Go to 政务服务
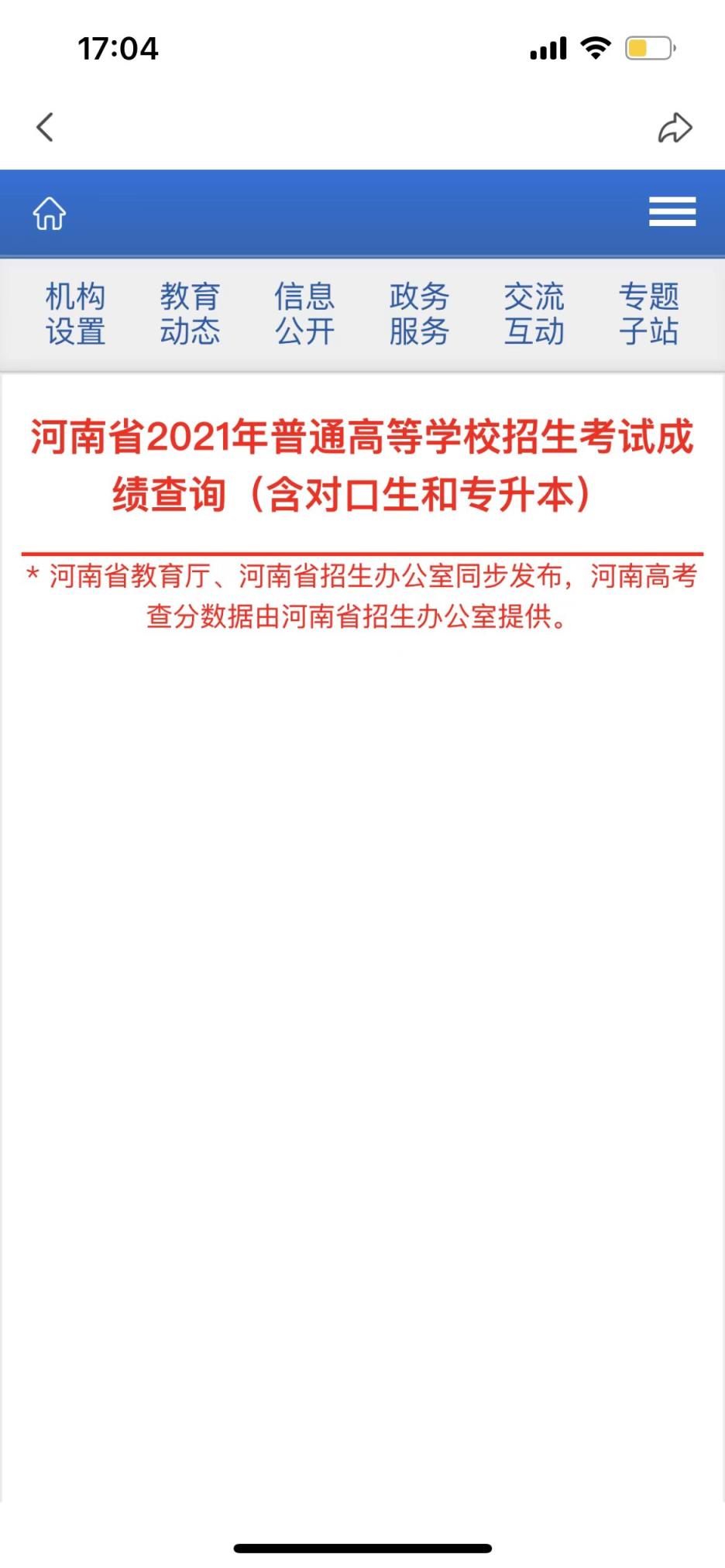 coord(419,314)
